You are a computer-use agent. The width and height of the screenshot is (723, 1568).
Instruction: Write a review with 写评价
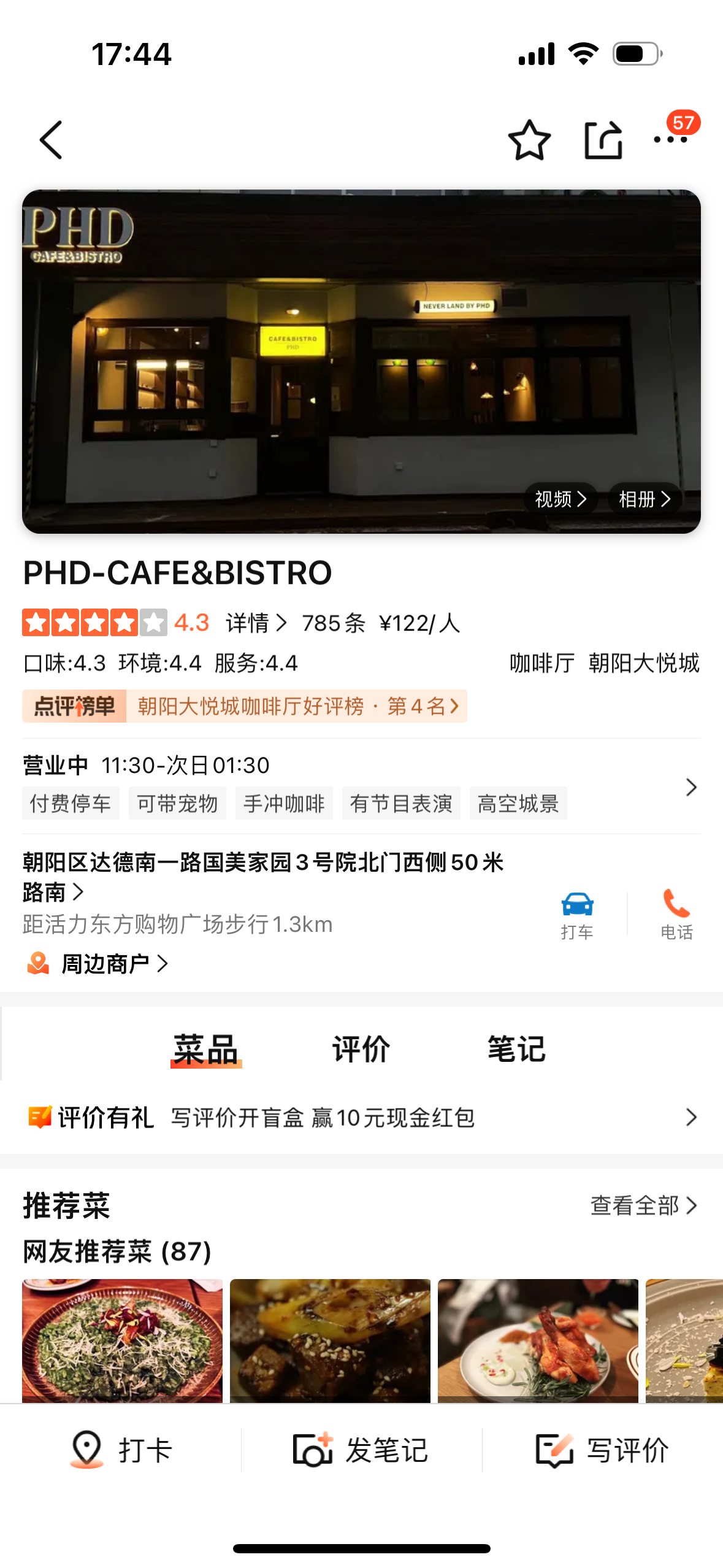tap(602, 1450)
